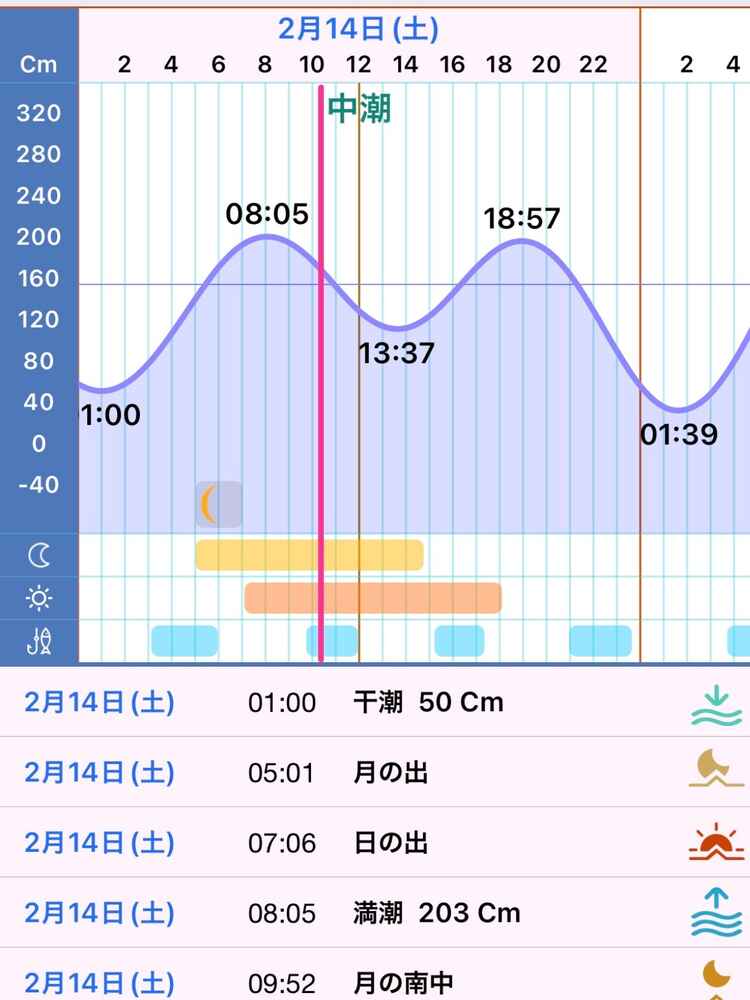Tap the 07:06 日の出 row
Image resolution: width=750 pixels, height=1000 pixels.
click(x=375, y=843)
